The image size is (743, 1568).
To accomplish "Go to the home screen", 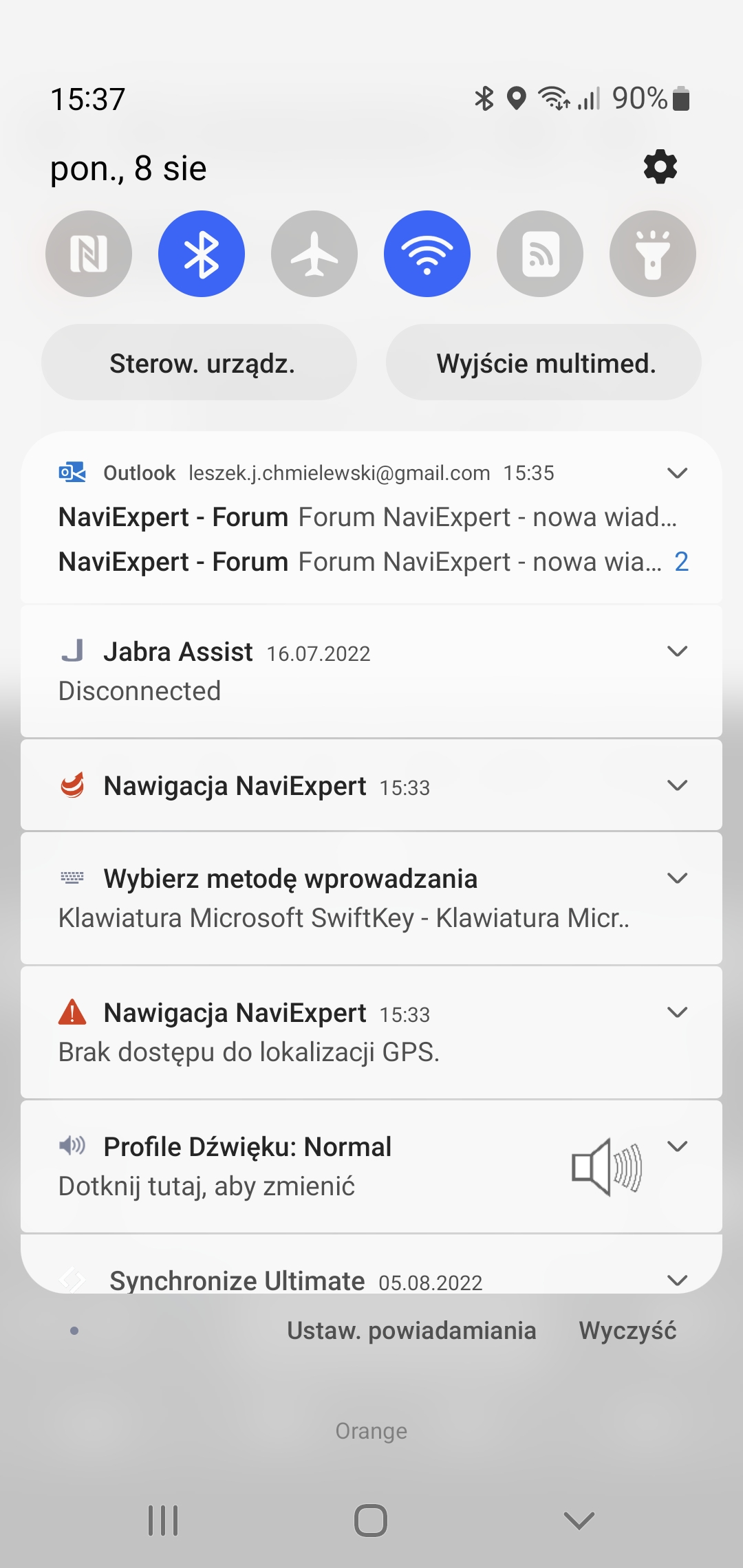I will [371, 1521].
